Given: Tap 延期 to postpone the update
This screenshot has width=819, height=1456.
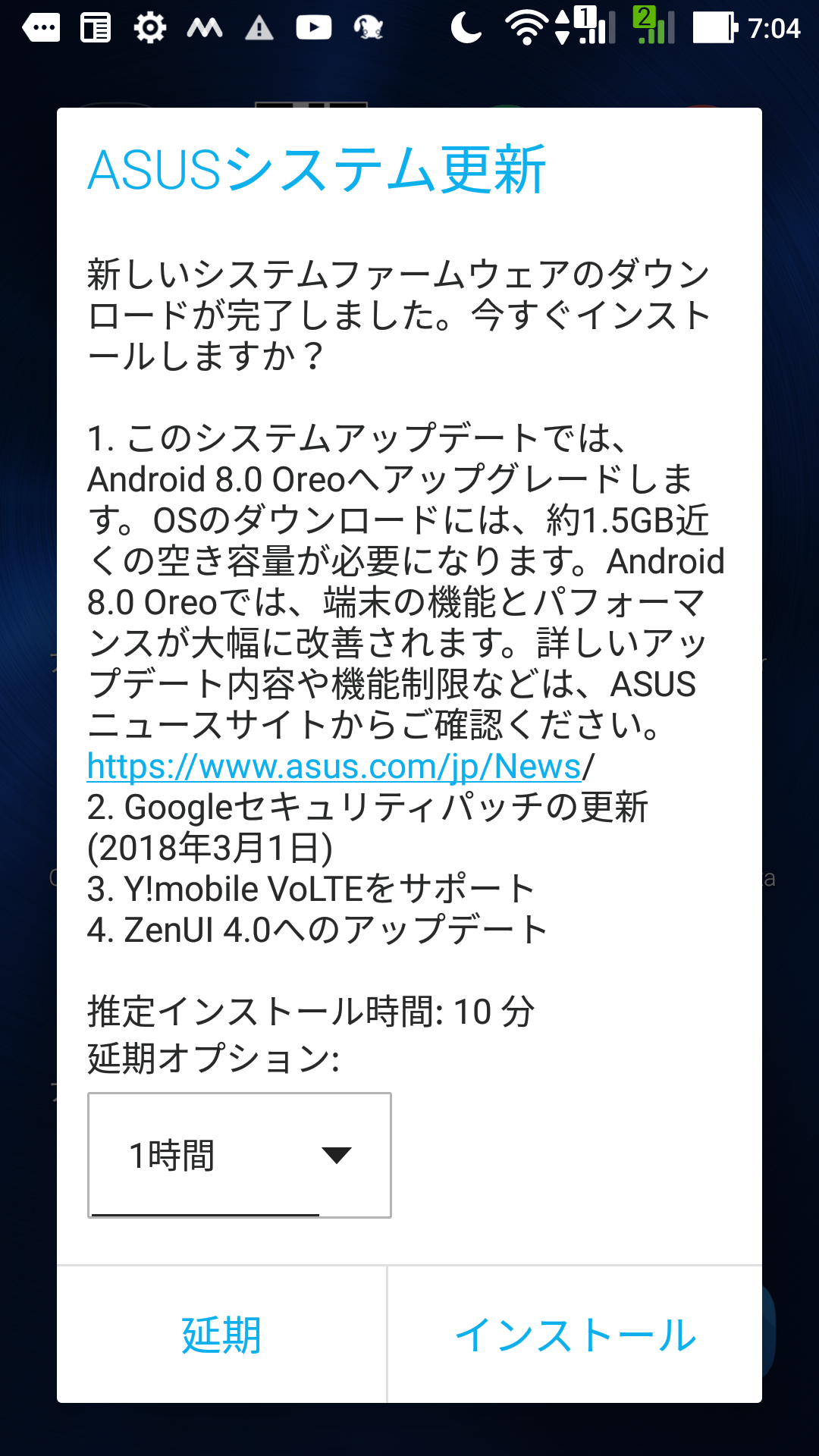Looking at the screenshot, I should click(x=221, y=1335).
